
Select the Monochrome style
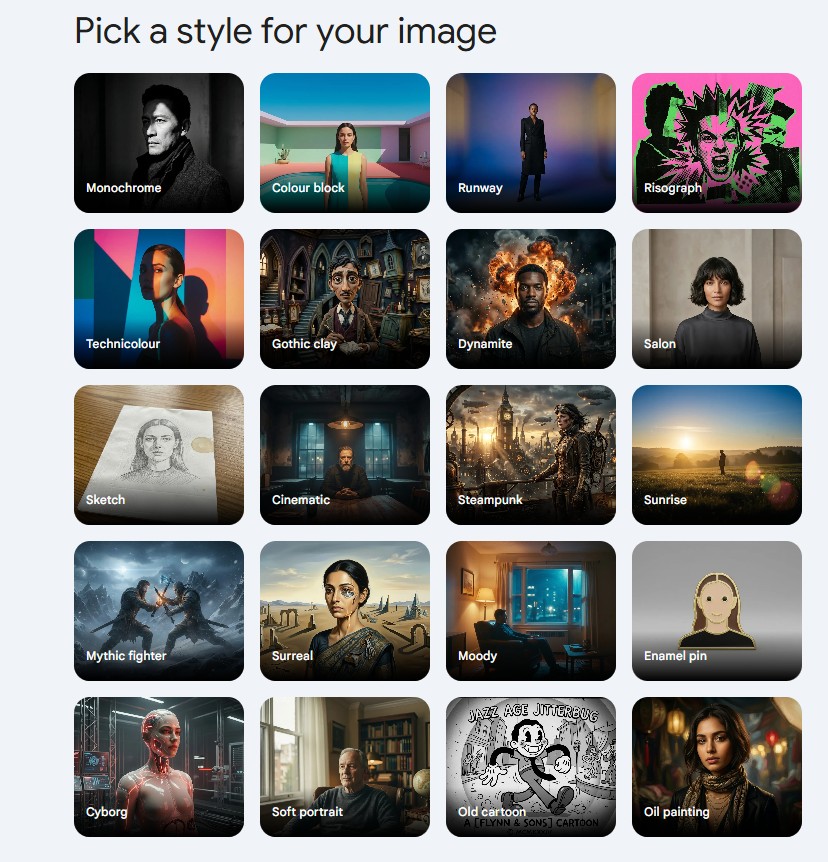pyautogui.click(x=159, y=143)
